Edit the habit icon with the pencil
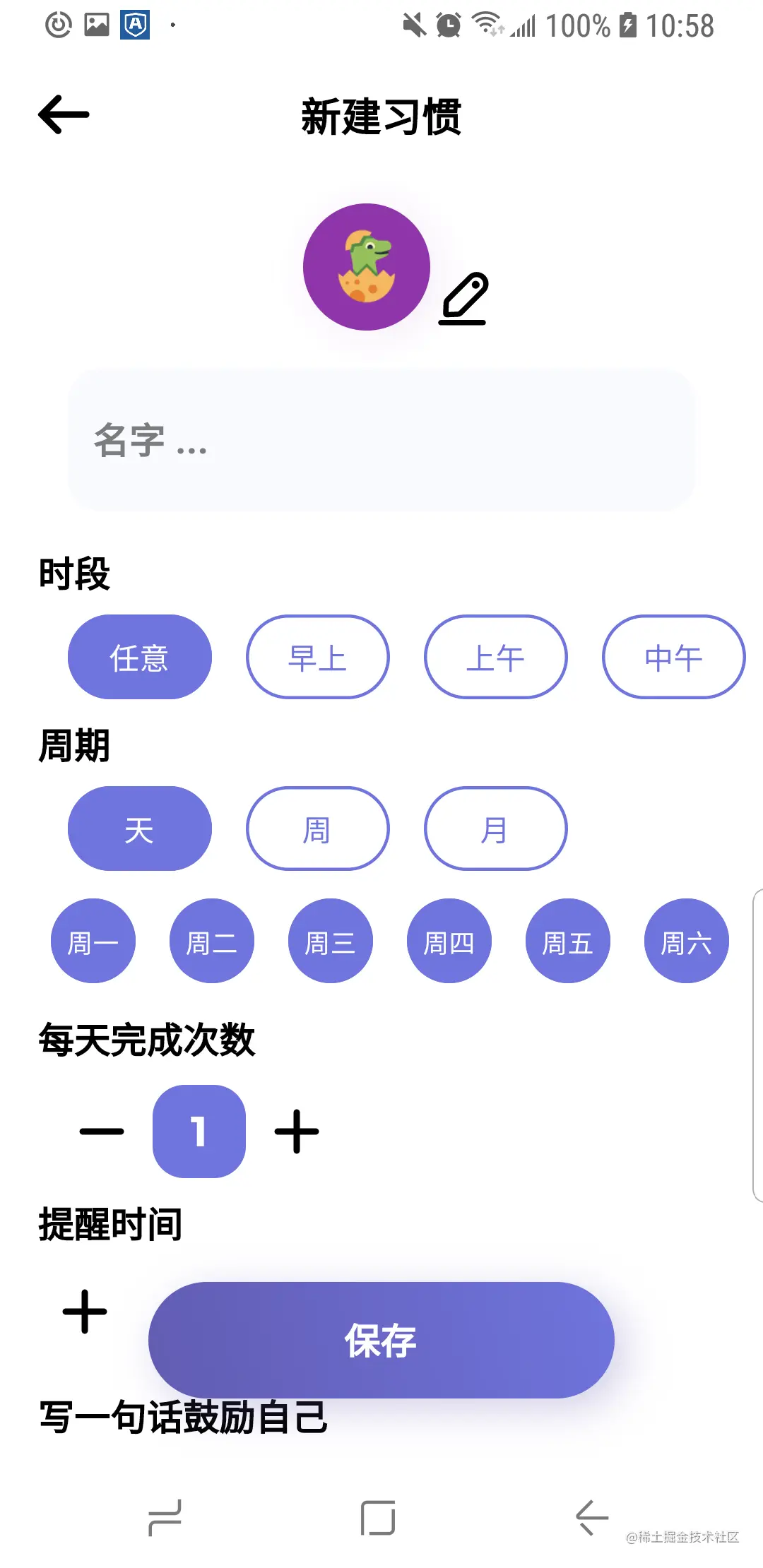 point(464,299)
